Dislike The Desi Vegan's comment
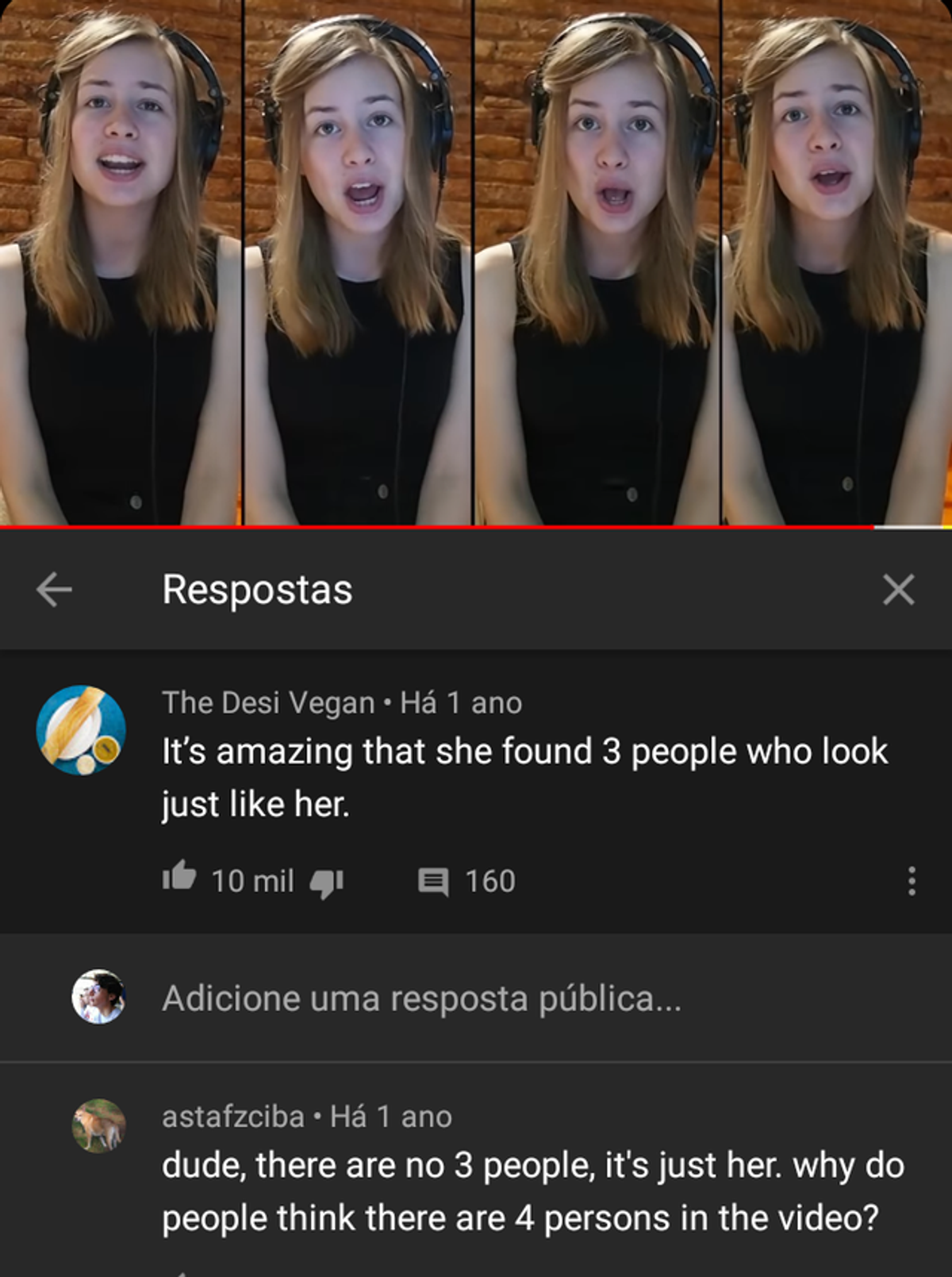Image resolution: width=952 pixels, height=1277 pixels. coord(326,883)
